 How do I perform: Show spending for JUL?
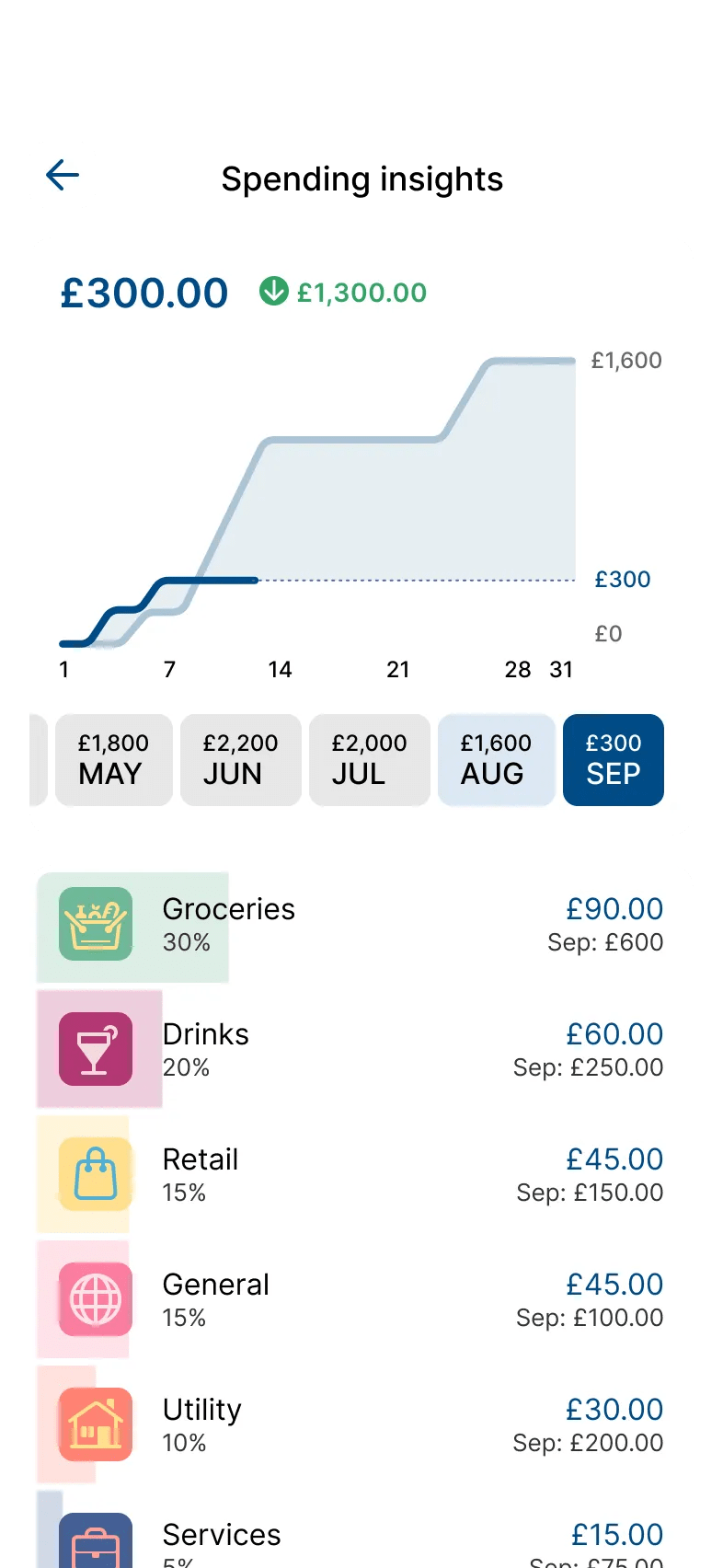(x=369, y=760)
